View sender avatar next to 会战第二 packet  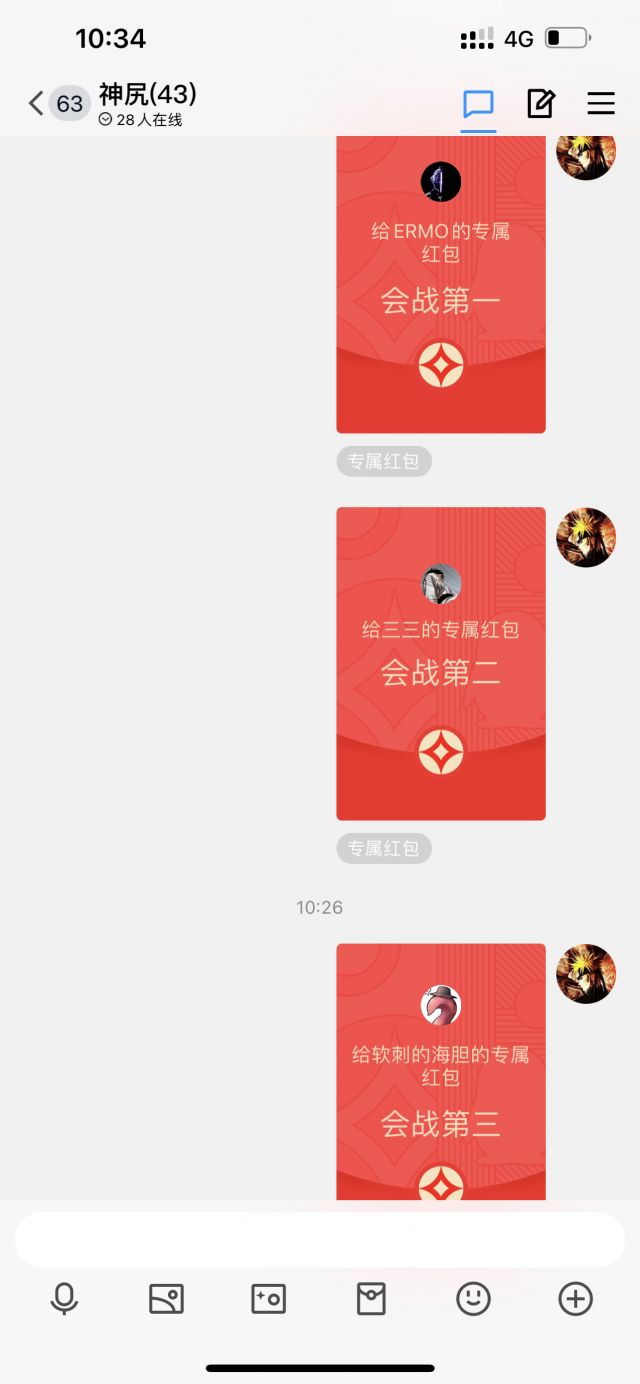(585, 537)
